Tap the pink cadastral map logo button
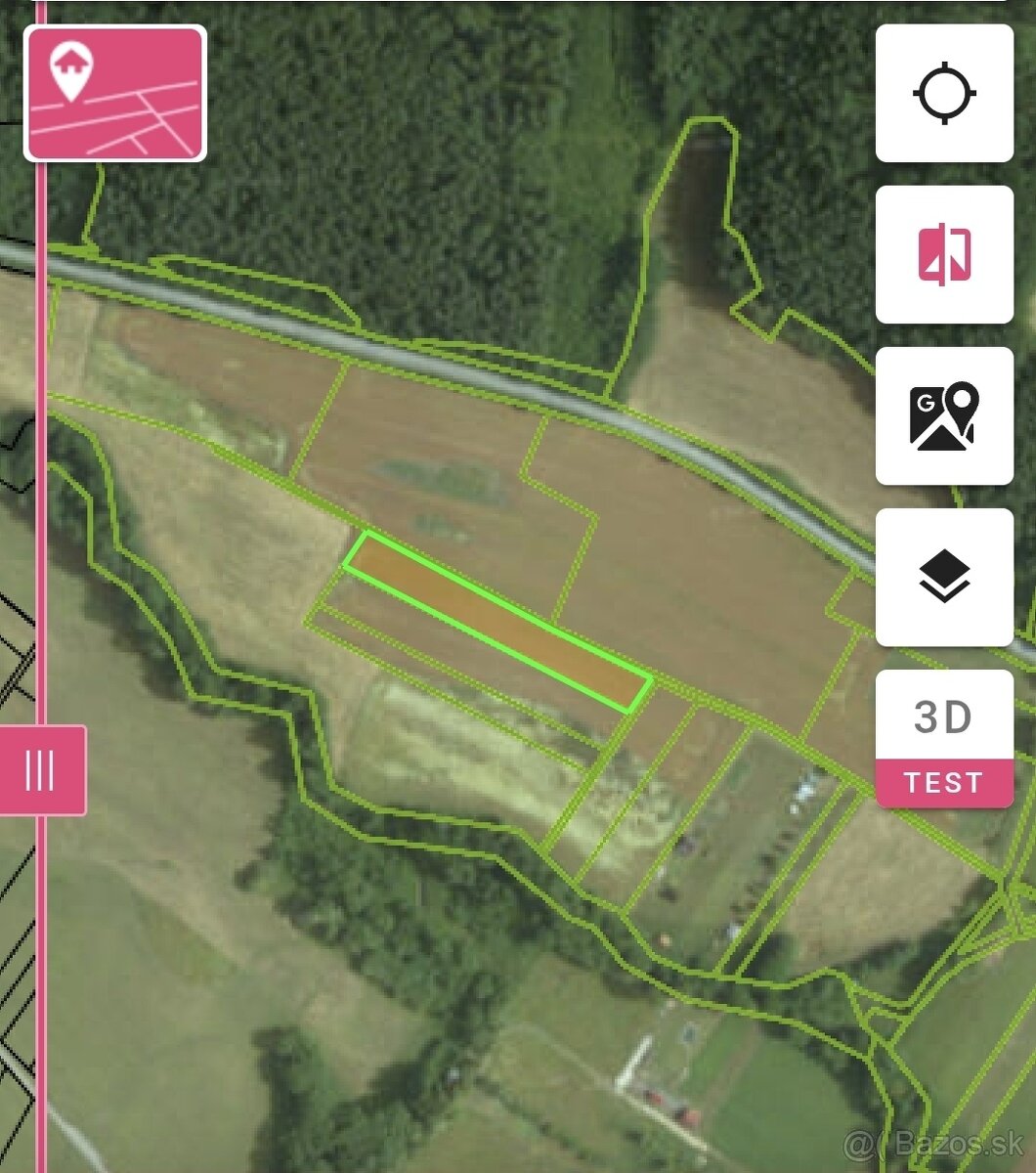This screenshot has width=1036, height=1173. click(115, 94)
